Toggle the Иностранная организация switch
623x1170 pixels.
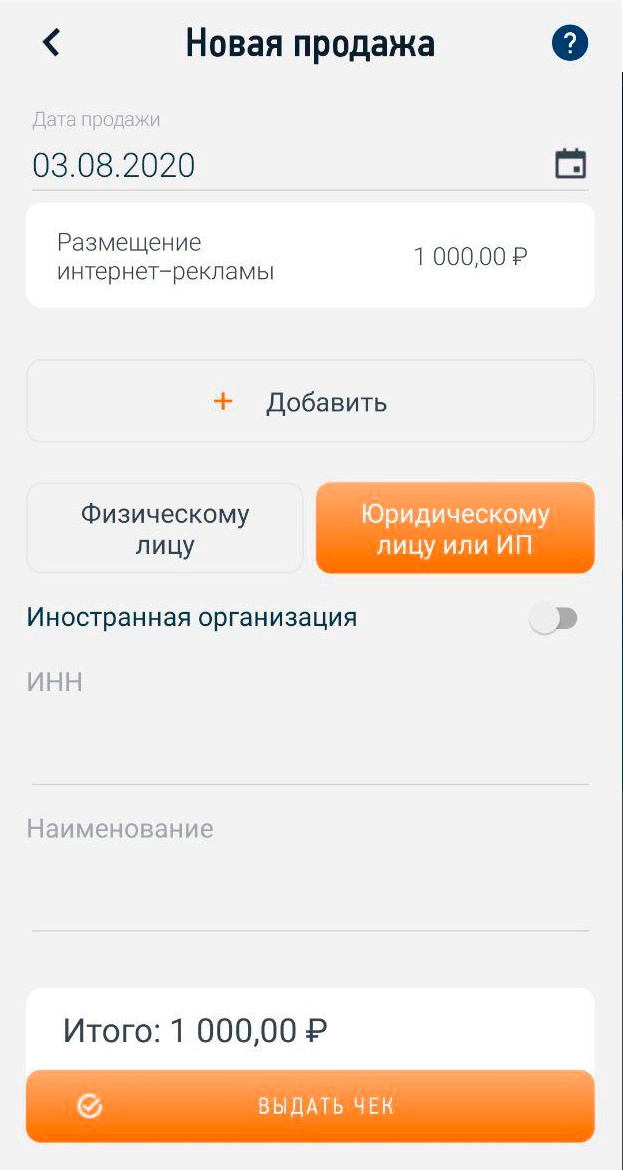(x=554, y=619)
